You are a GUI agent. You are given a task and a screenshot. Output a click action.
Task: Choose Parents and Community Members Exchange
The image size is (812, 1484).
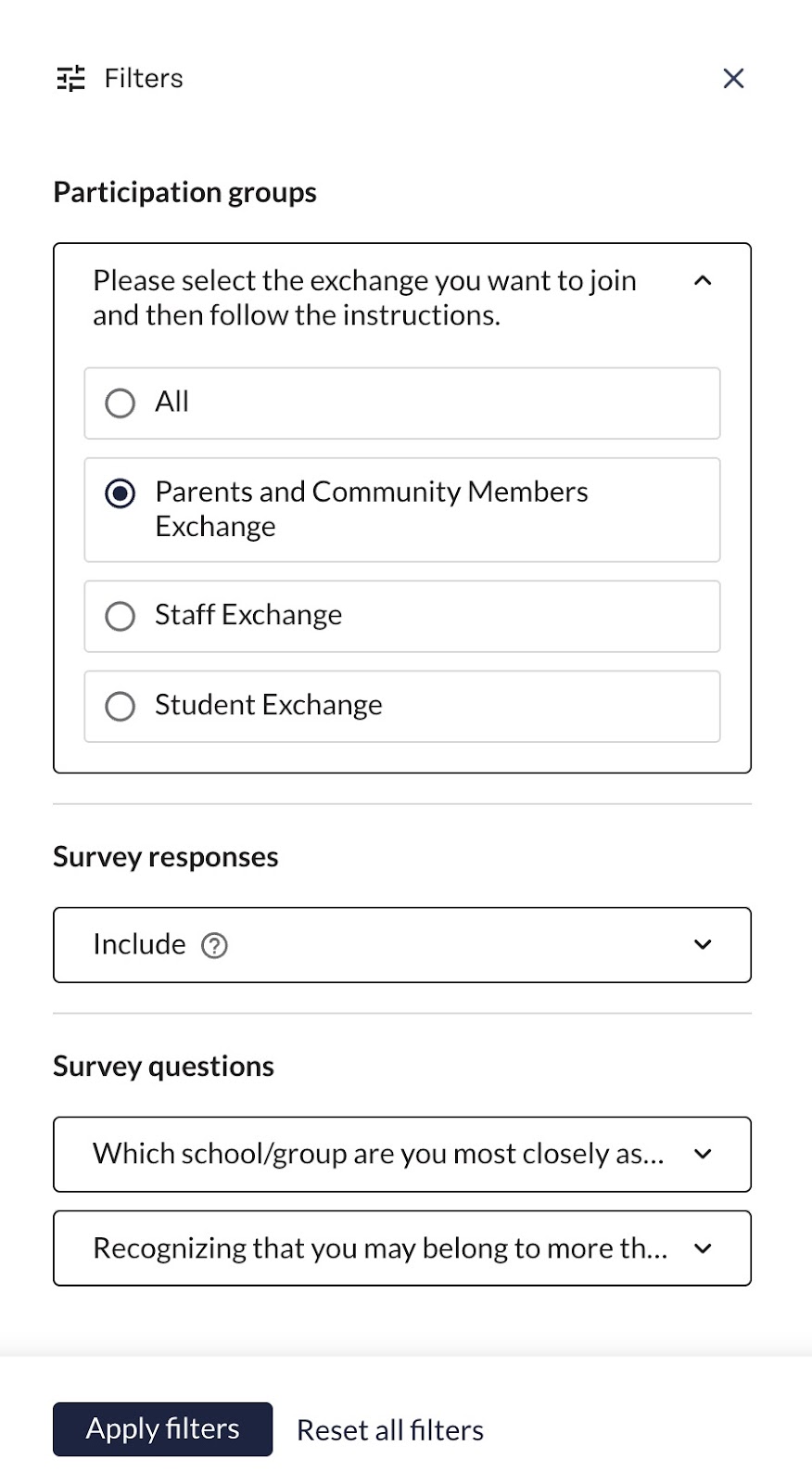(x=402, y=510)
